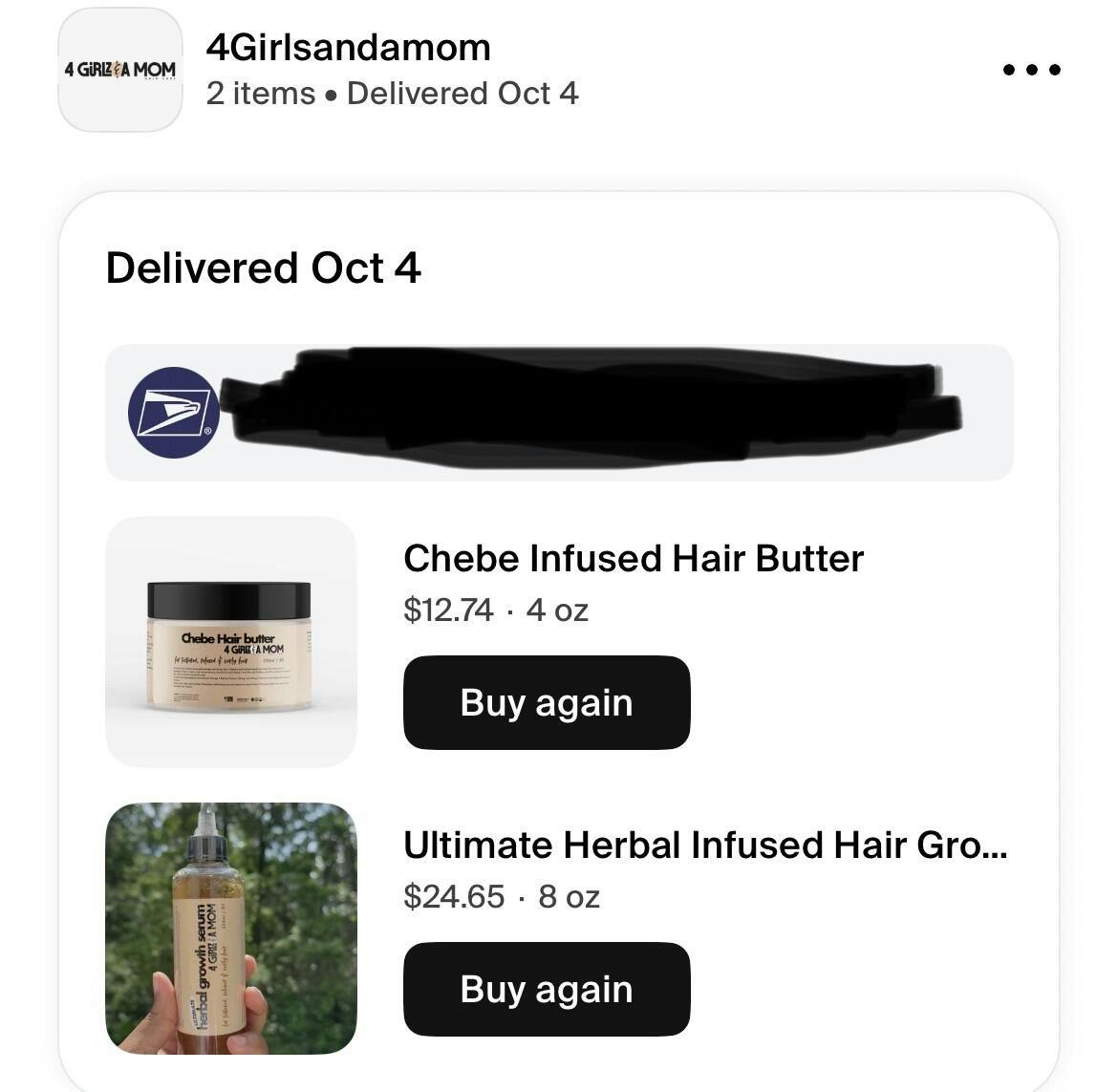Viewport: 1118px width, 1092px height.
Task: Open the 4Girlsandamom shop logo
Action: click(x=120, y=70)
